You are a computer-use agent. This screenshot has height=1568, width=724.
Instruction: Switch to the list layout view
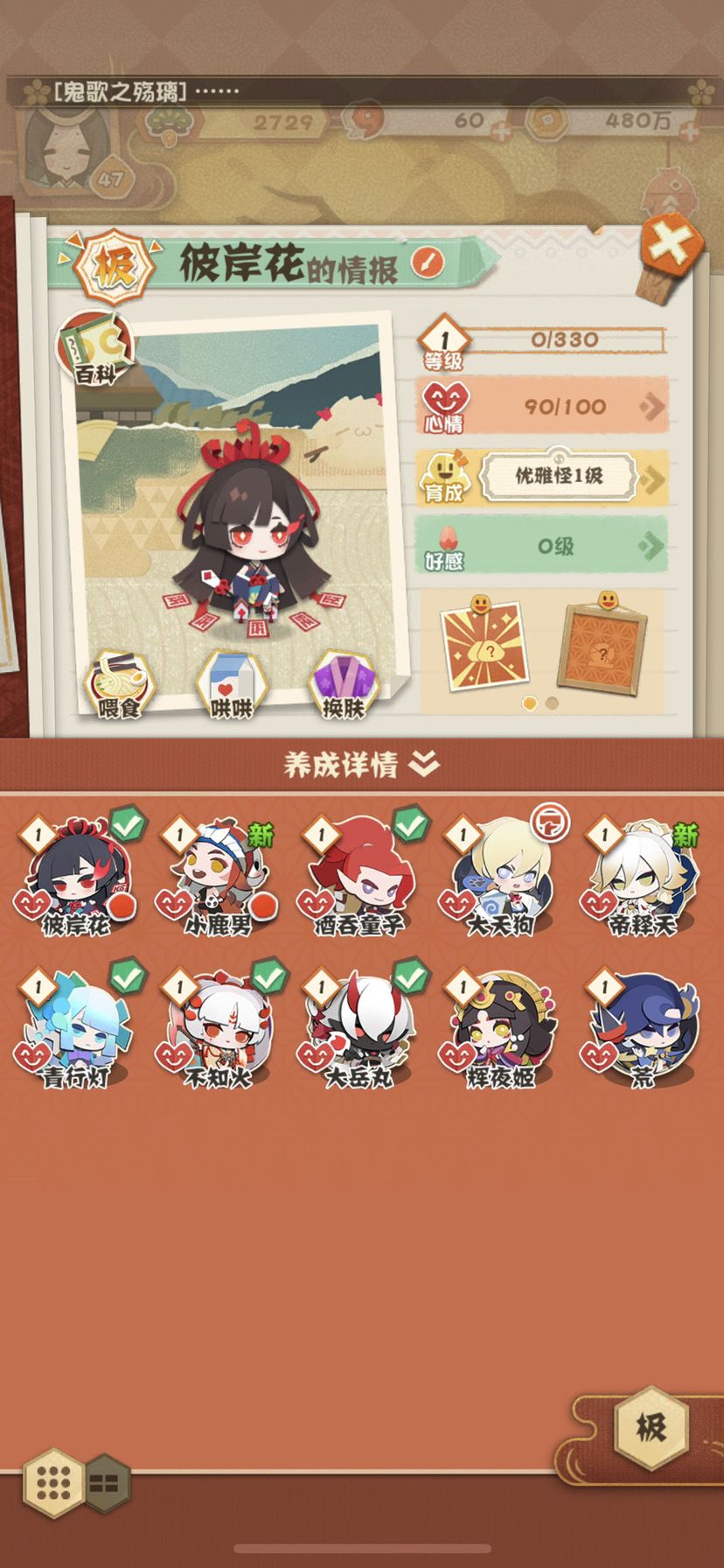pyautogui.click(x=106, y=1482)
